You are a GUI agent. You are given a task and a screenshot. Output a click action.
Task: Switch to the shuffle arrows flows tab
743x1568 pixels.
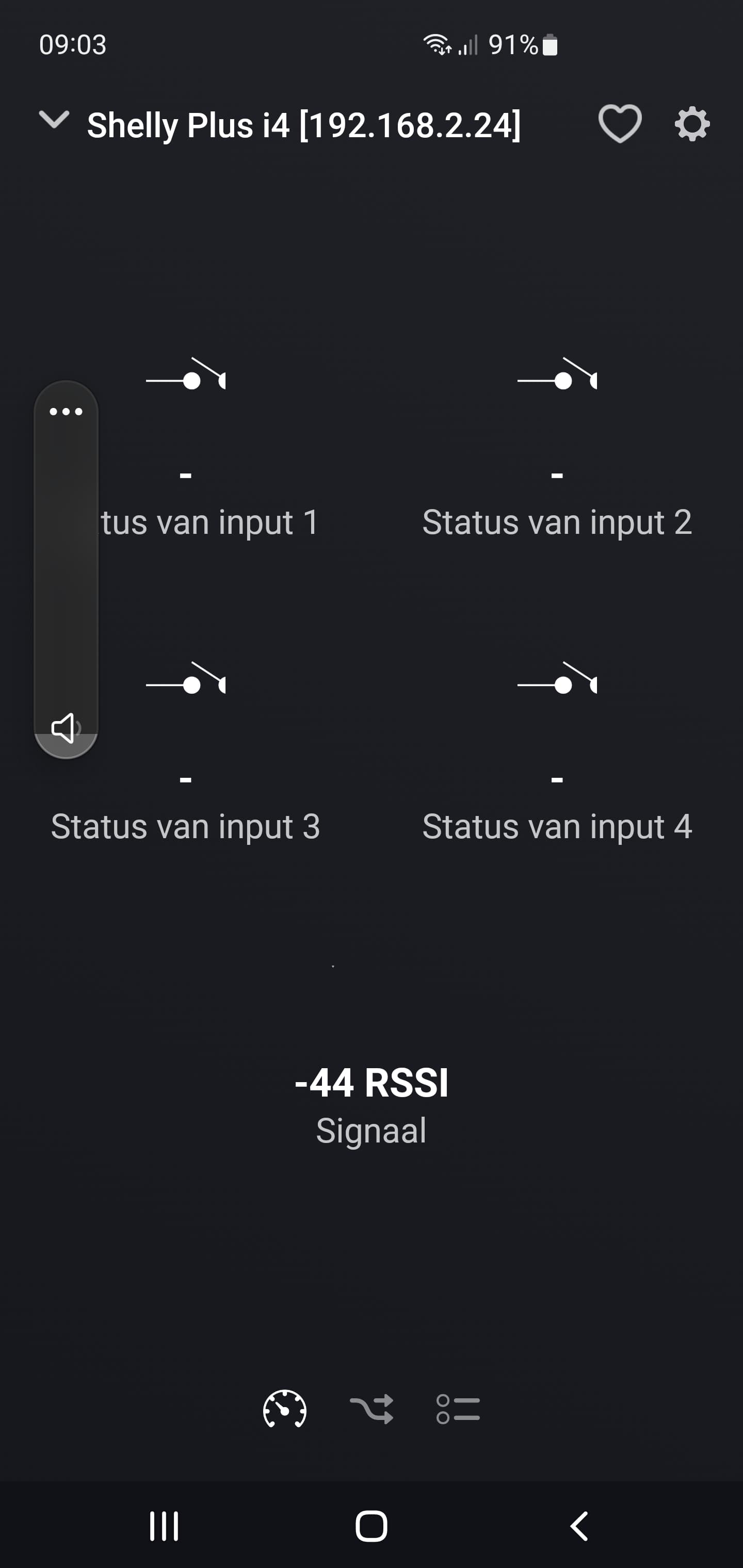[x=372, y=1409]
